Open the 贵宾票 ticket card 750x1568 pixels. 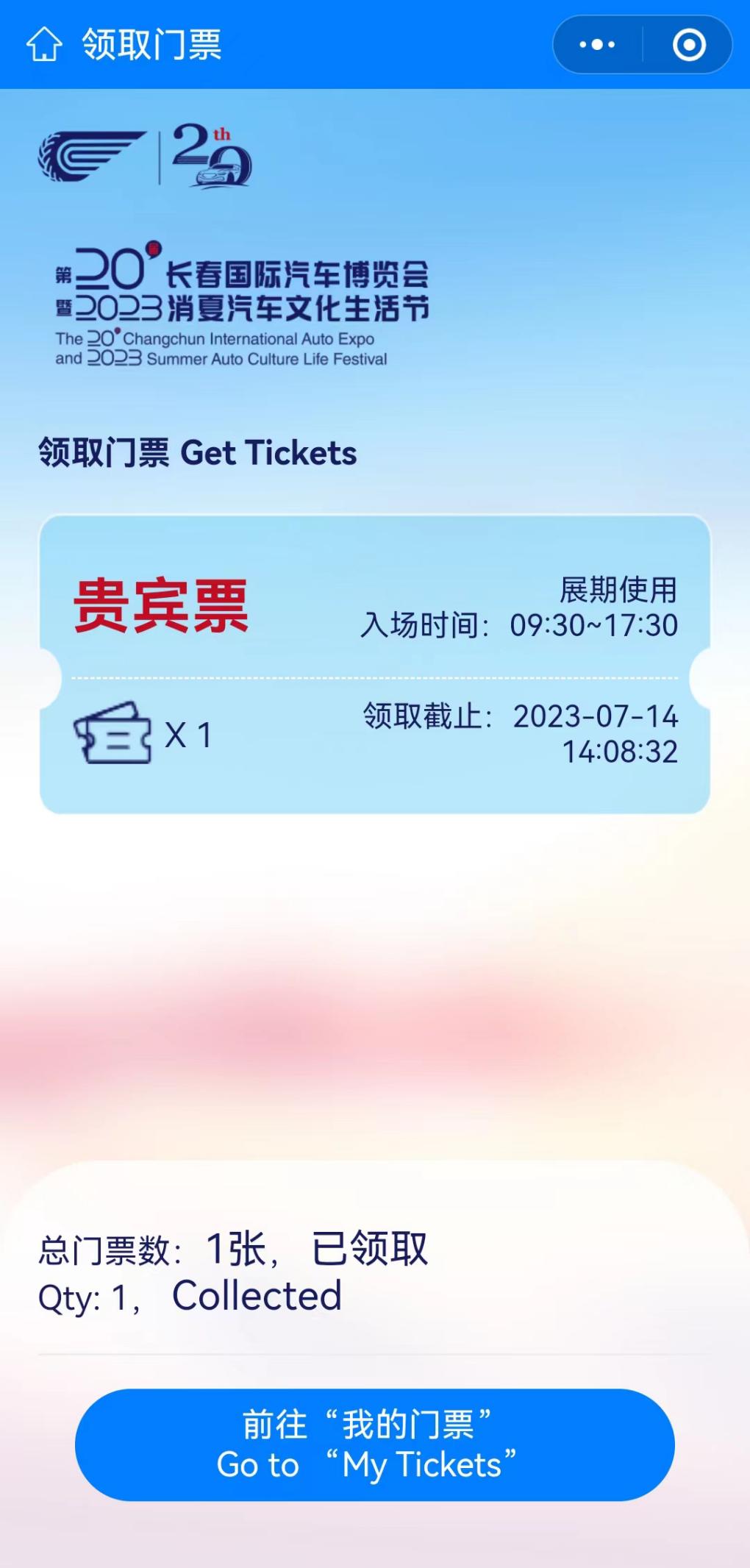374,664
